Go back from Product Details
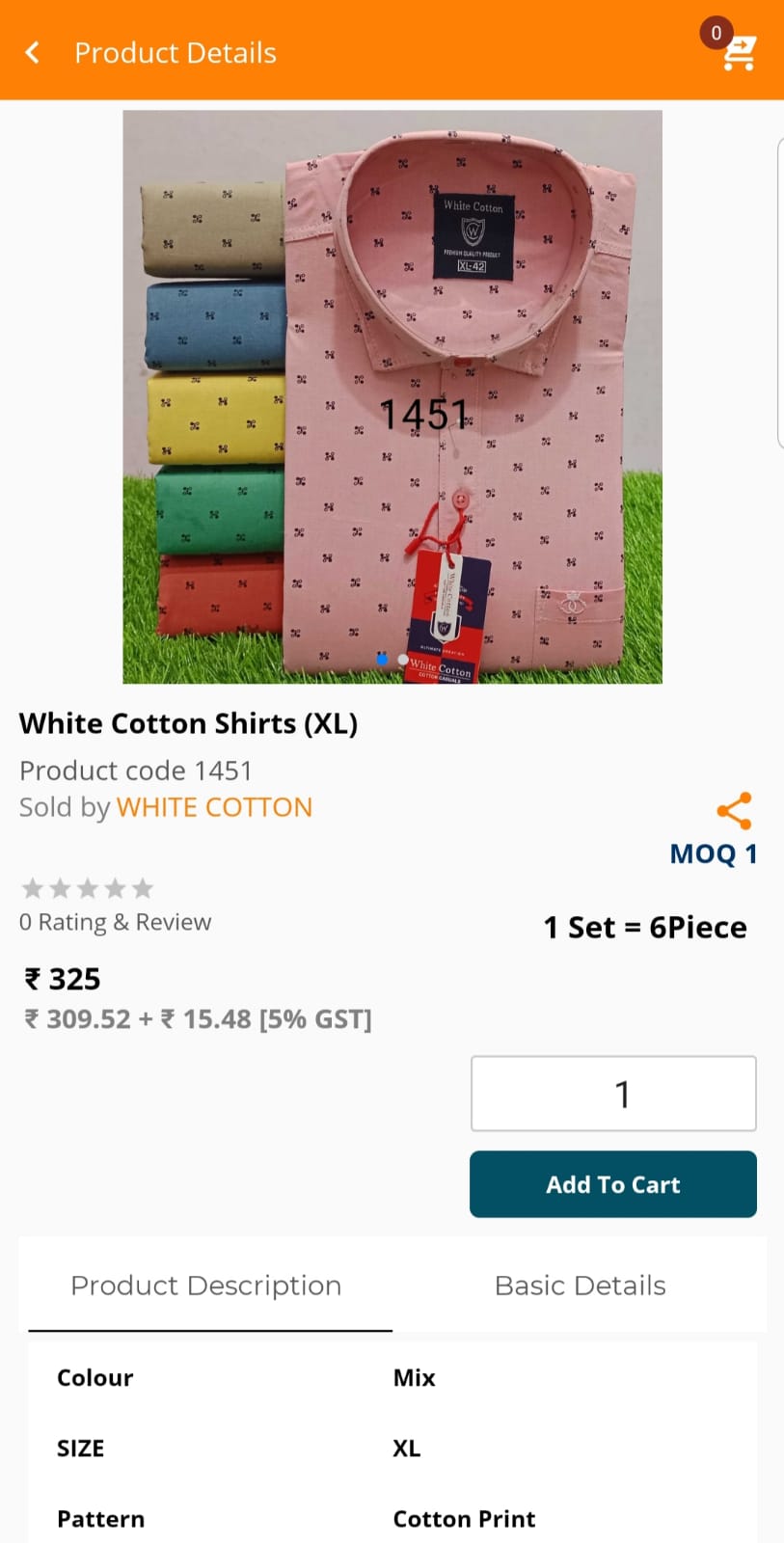Image resolution: width=784 pixels, height=1543 pixels. tap(33, 52)
